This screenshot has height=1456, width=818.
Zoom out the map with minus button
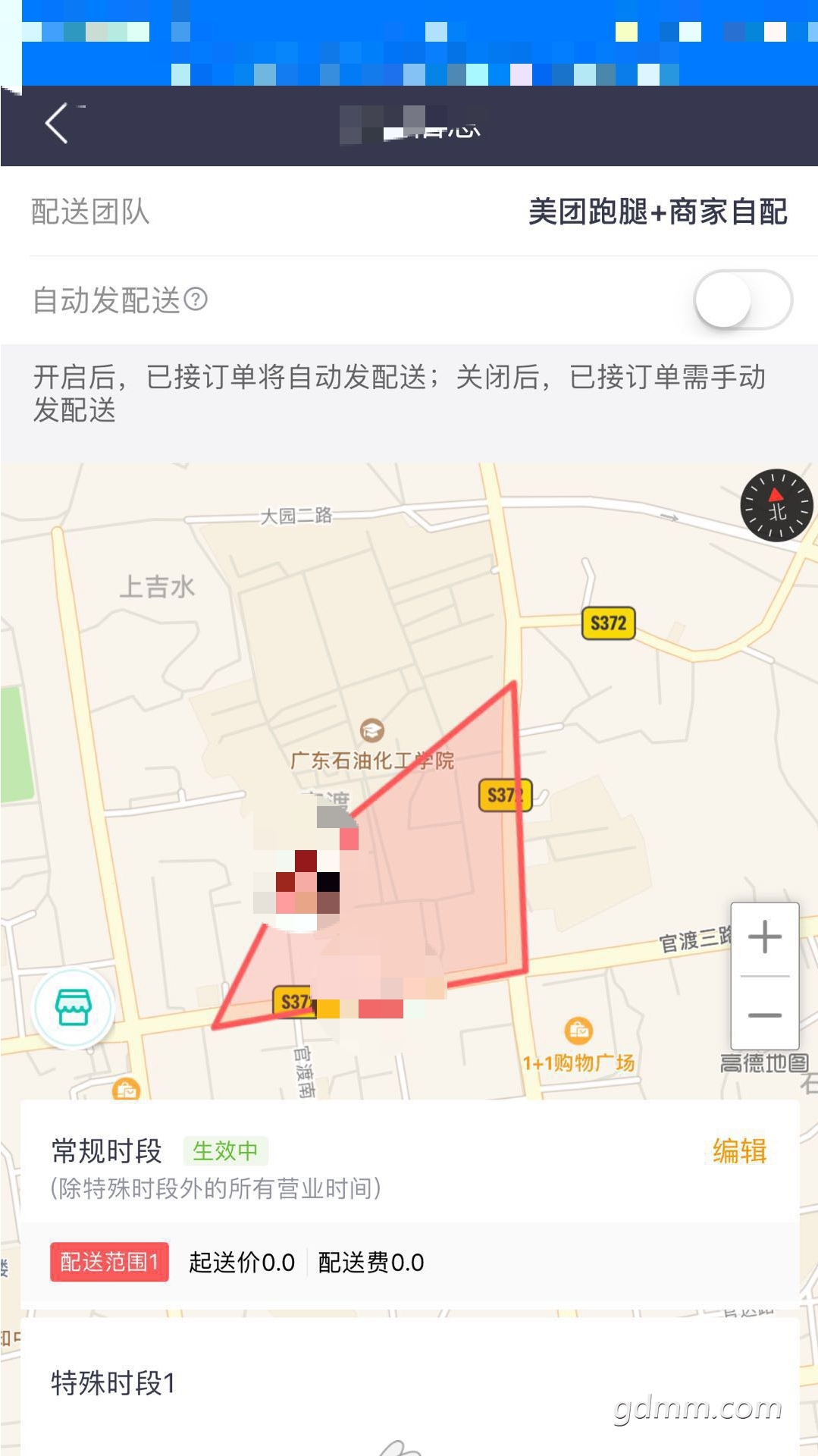point(765,1014)
